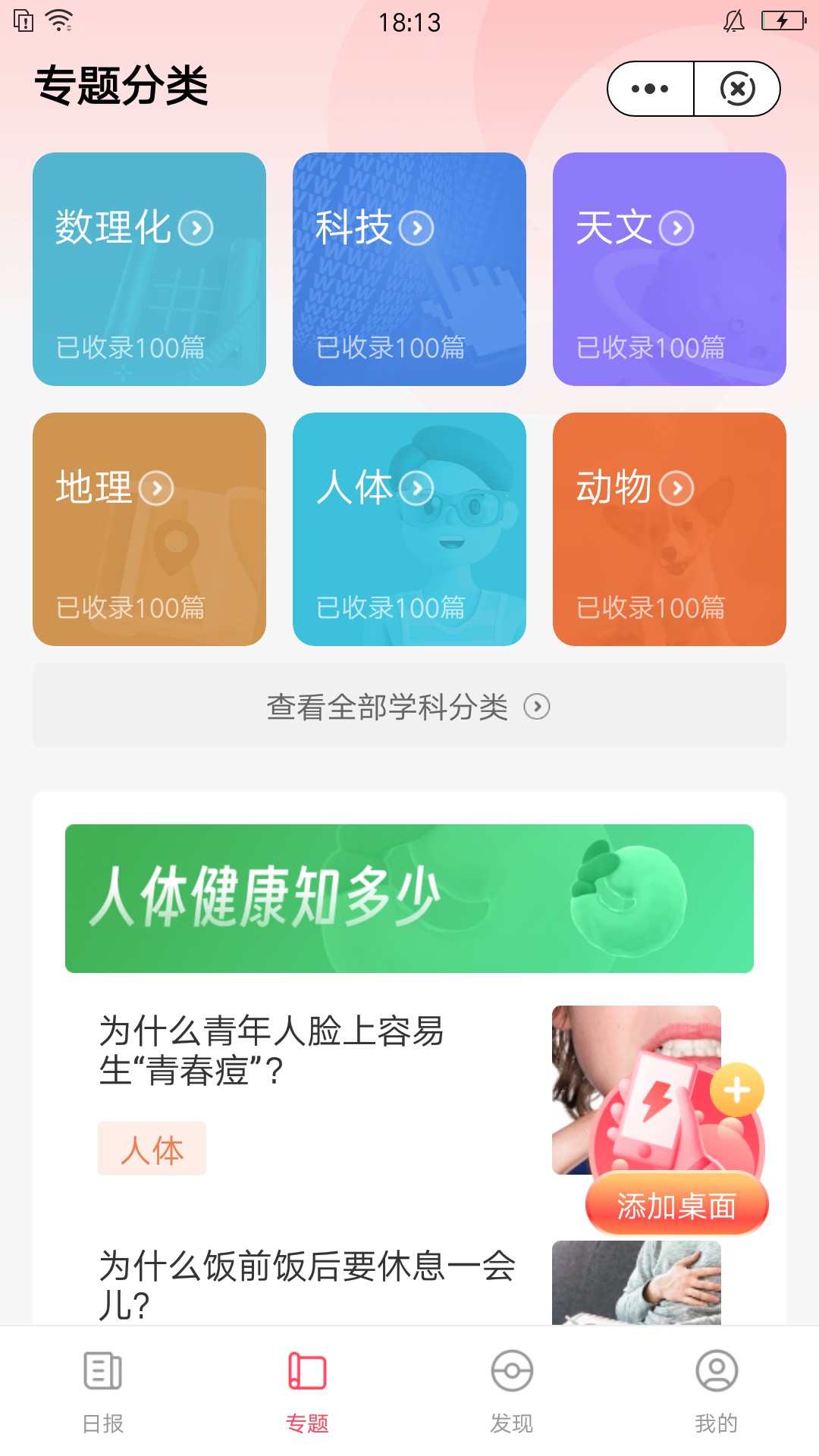The height and width of the screenshot is (1456, 819).
Task: Switch to the 日报 tab
Action: [102, 1392]
